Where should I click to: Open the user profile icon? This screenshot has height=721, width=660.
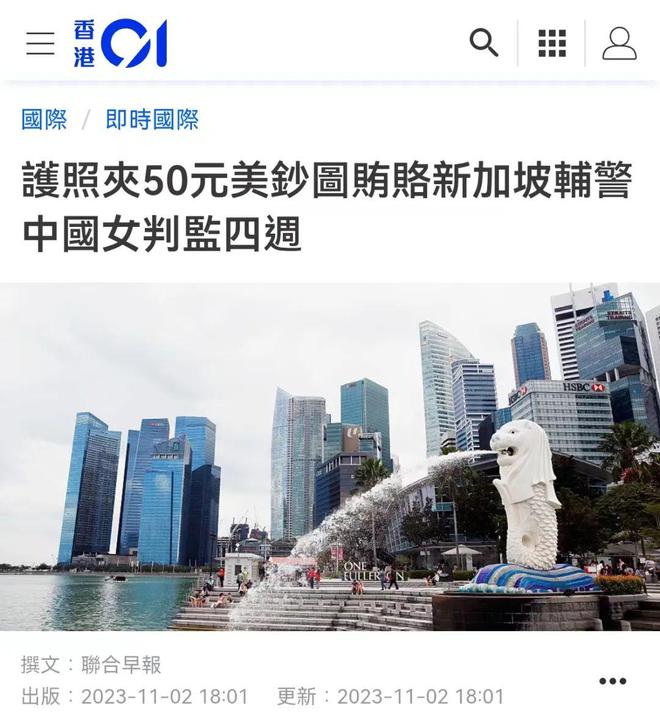pyautogui.click(x=619, y=43)
